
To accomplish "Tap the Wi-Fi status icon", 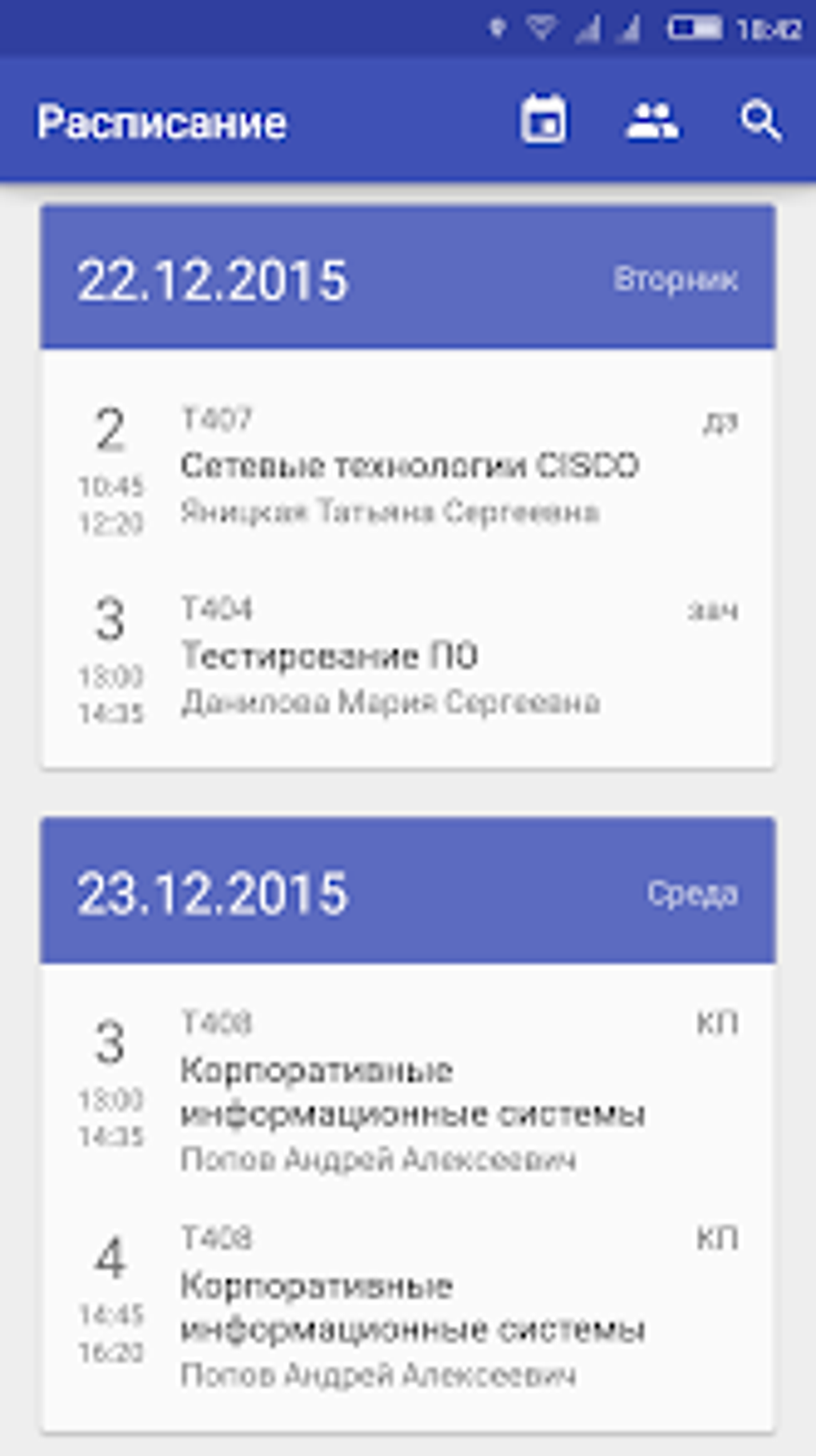I will click(542, 25).
